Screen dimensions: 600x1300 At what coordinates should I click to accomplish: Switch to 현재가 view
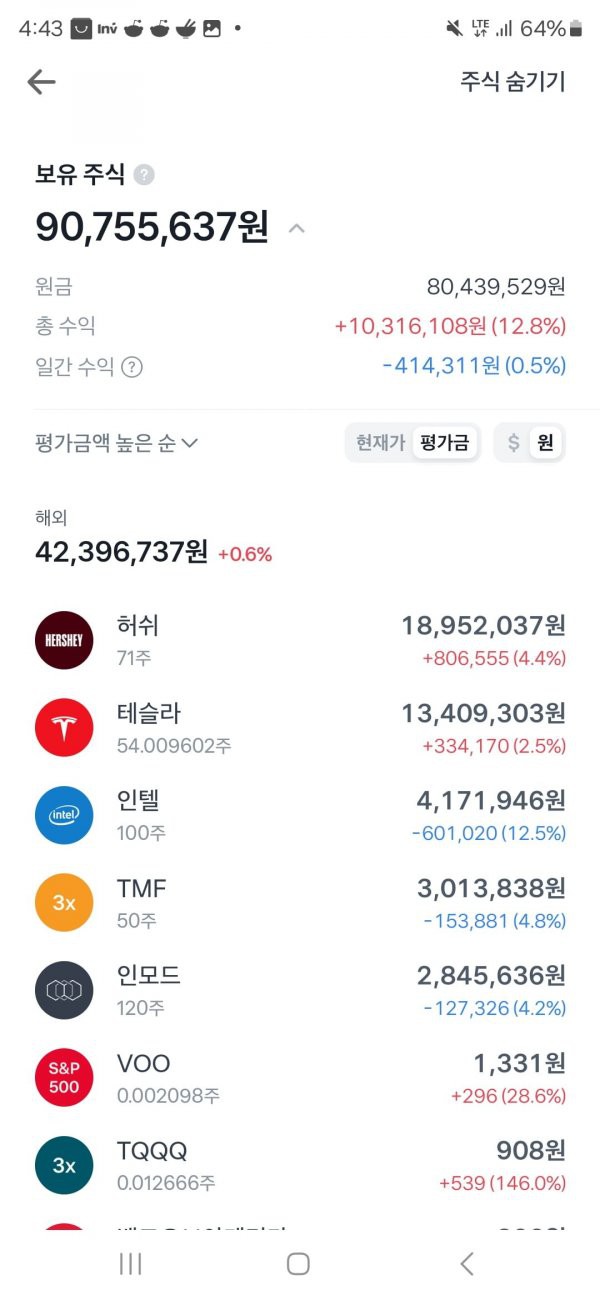click(x=380, y=443)
